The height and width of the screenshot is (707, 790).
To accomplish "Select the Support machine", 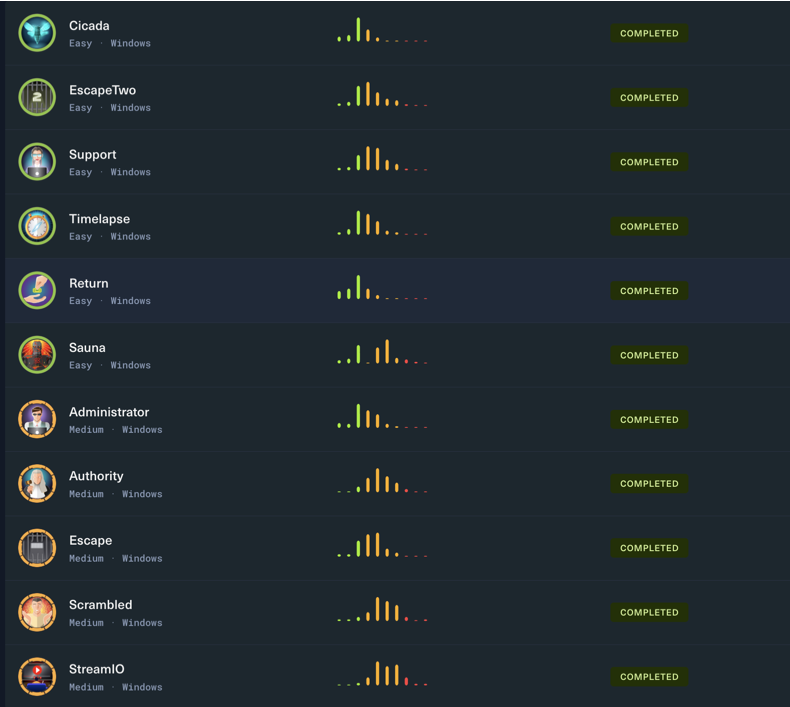I will coord(92,155).
